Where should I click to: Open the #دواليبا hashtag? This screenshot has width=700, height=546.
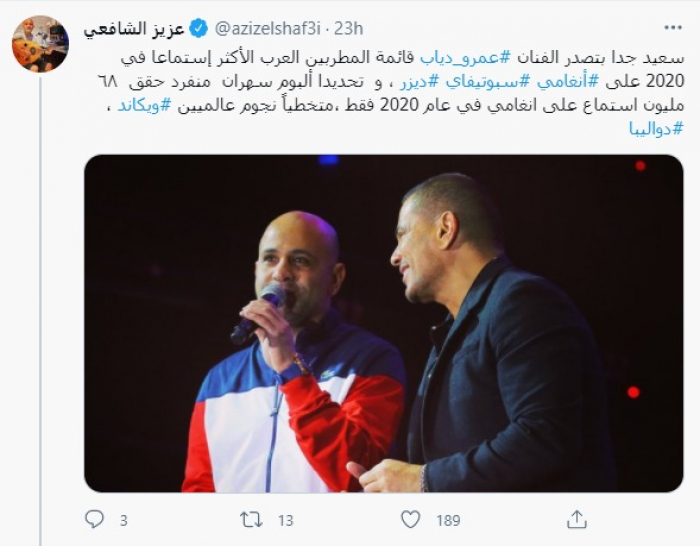click(655, 130)
